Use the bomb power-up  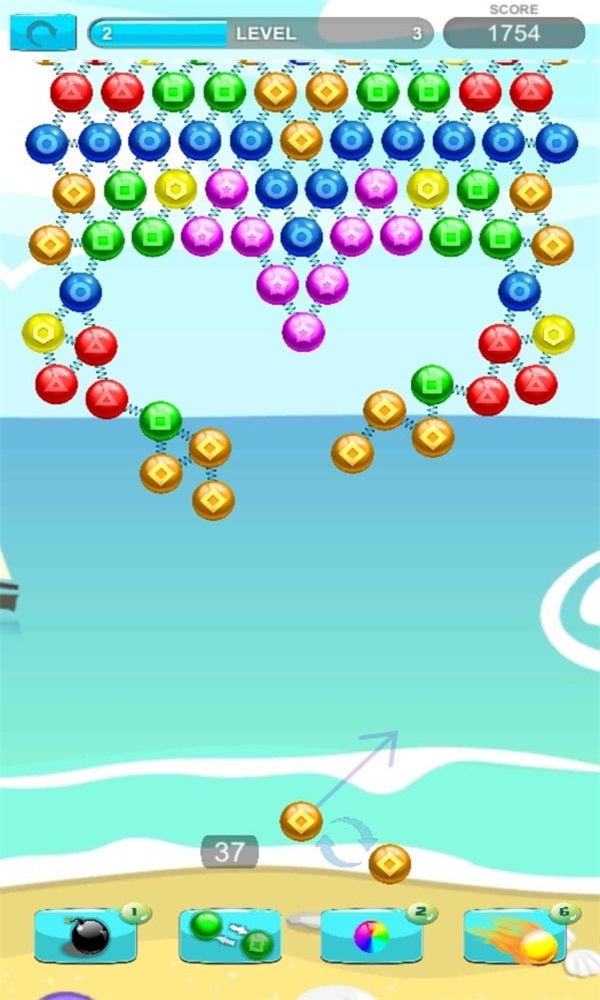(x=85, y=936)
